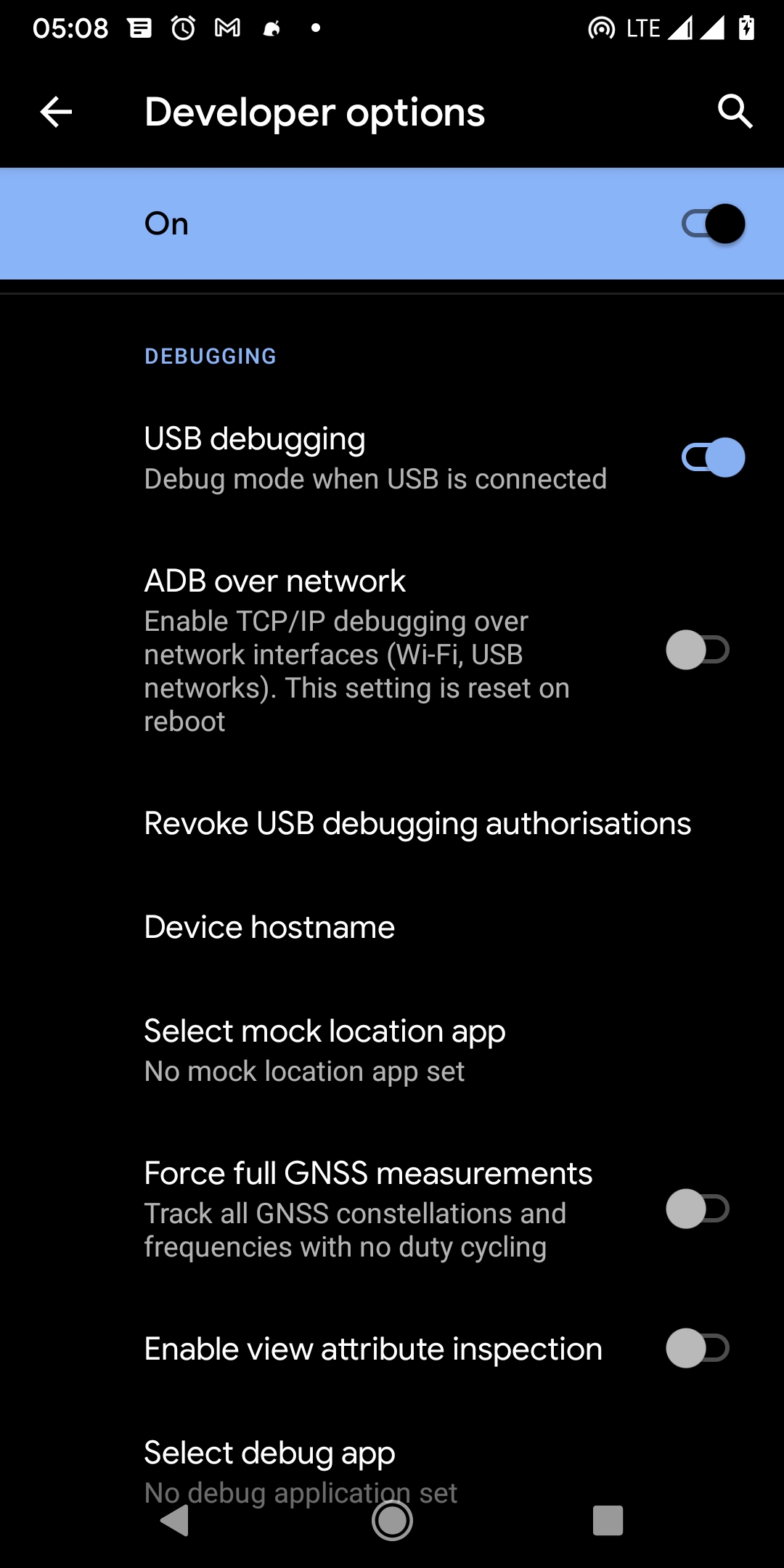Tap the Gmail notification icon in status bar

[x=227, y=28]
